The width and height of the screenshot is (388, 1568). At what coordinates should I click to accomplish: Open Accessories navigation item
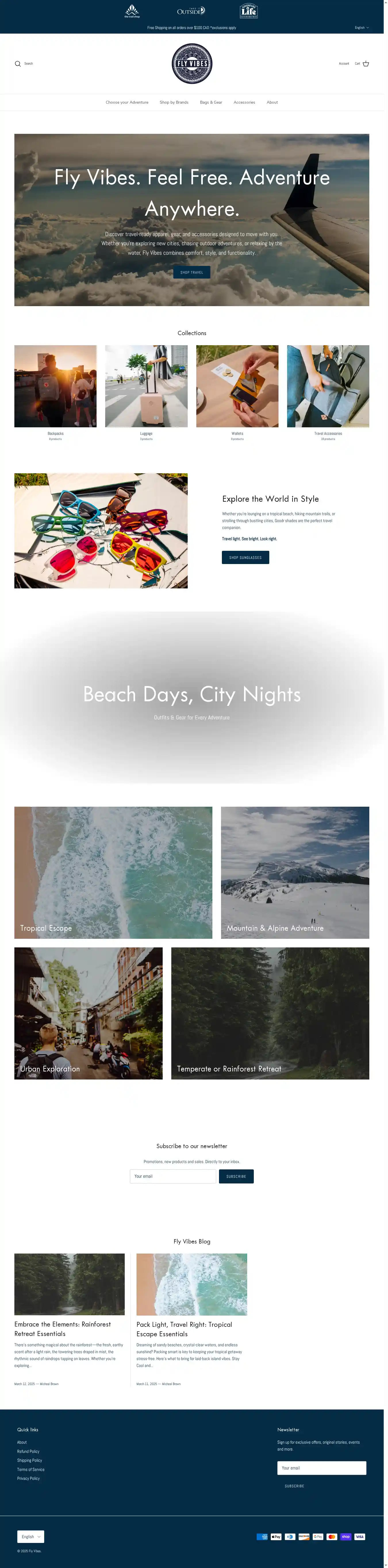click(244, 102)
